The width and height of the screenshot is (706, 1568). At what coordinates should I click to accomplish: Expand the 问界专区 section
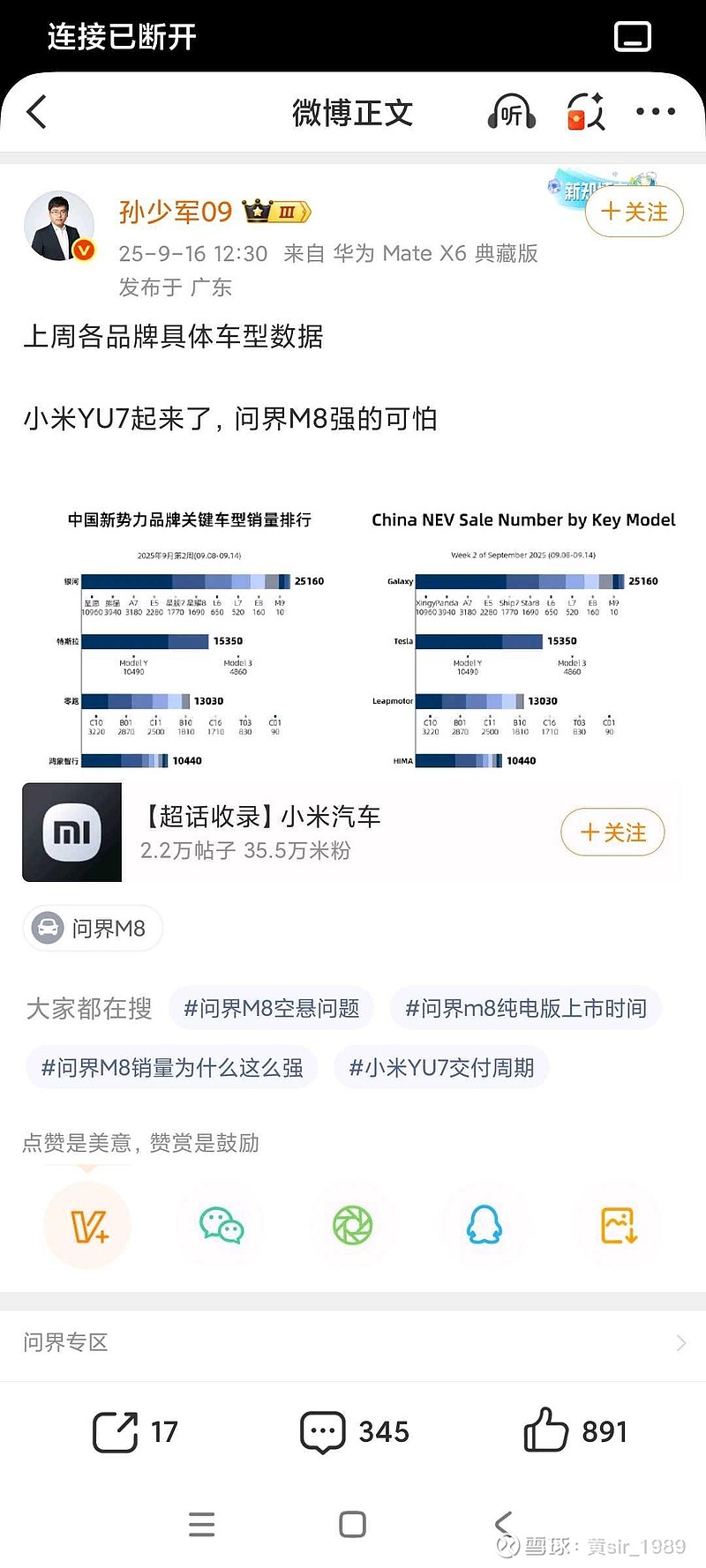click(x=352, y=1342)
